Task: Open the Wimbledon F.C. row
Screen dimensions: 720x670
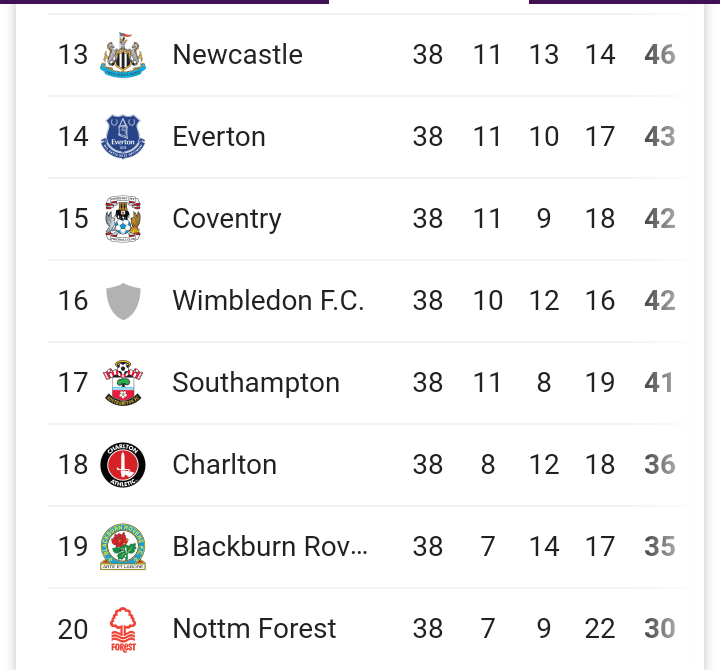Action: (268, 300)
